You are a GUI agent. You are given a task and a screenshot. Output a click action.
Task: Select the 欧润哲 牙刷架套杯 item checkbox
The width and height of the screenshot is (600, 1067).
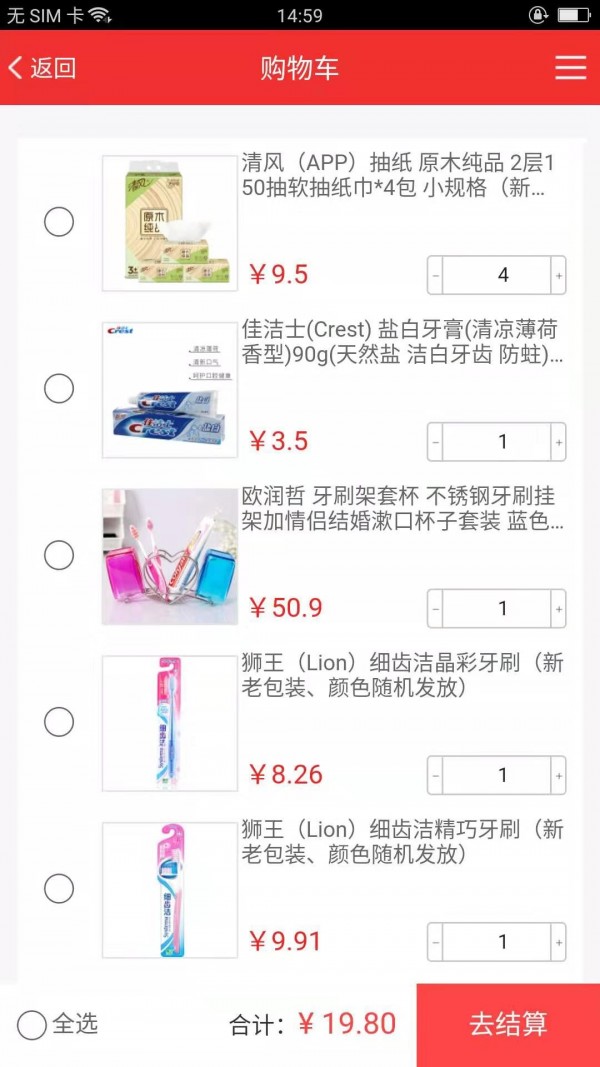pos(59,555)
